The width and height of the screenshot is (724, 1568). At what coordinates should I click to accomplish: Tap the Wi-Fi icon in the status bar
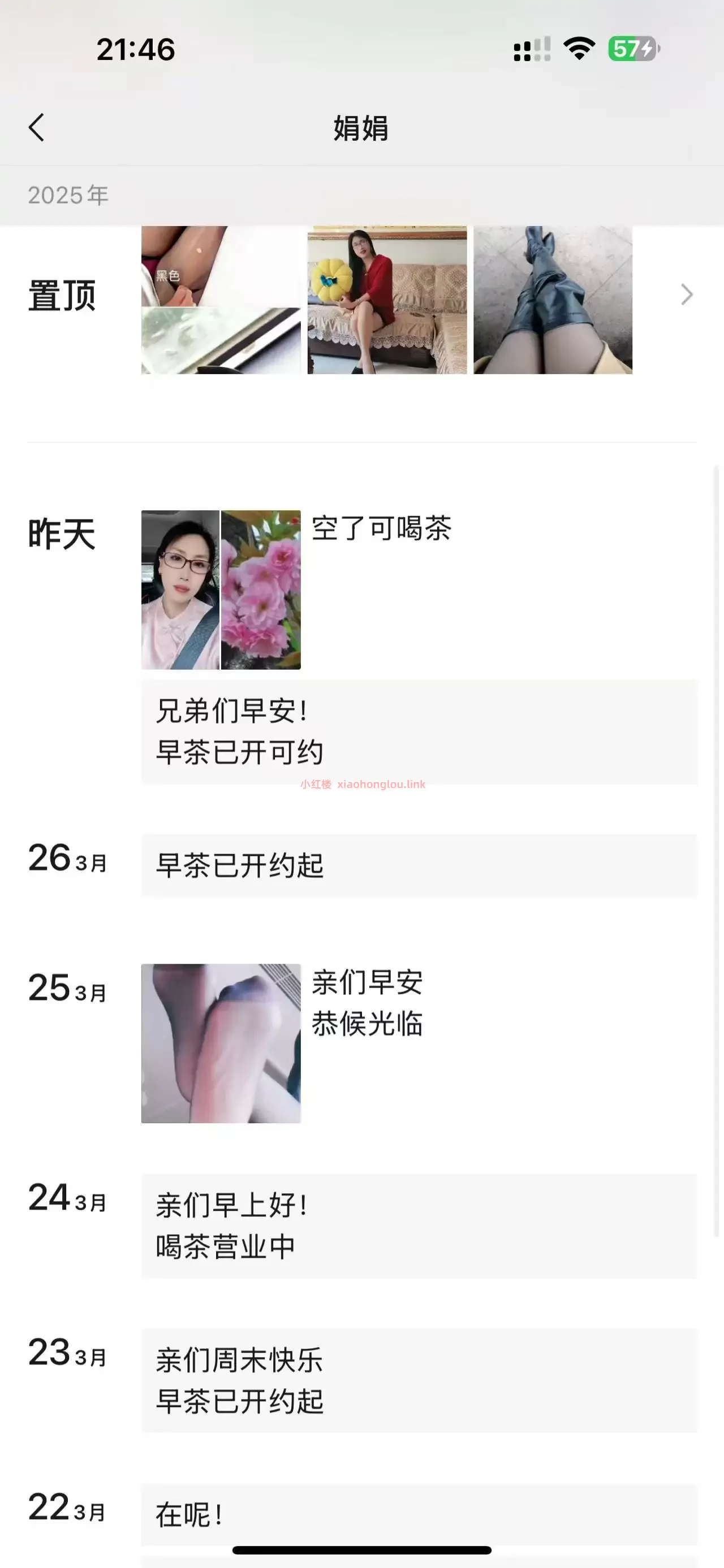coord(578,50)
